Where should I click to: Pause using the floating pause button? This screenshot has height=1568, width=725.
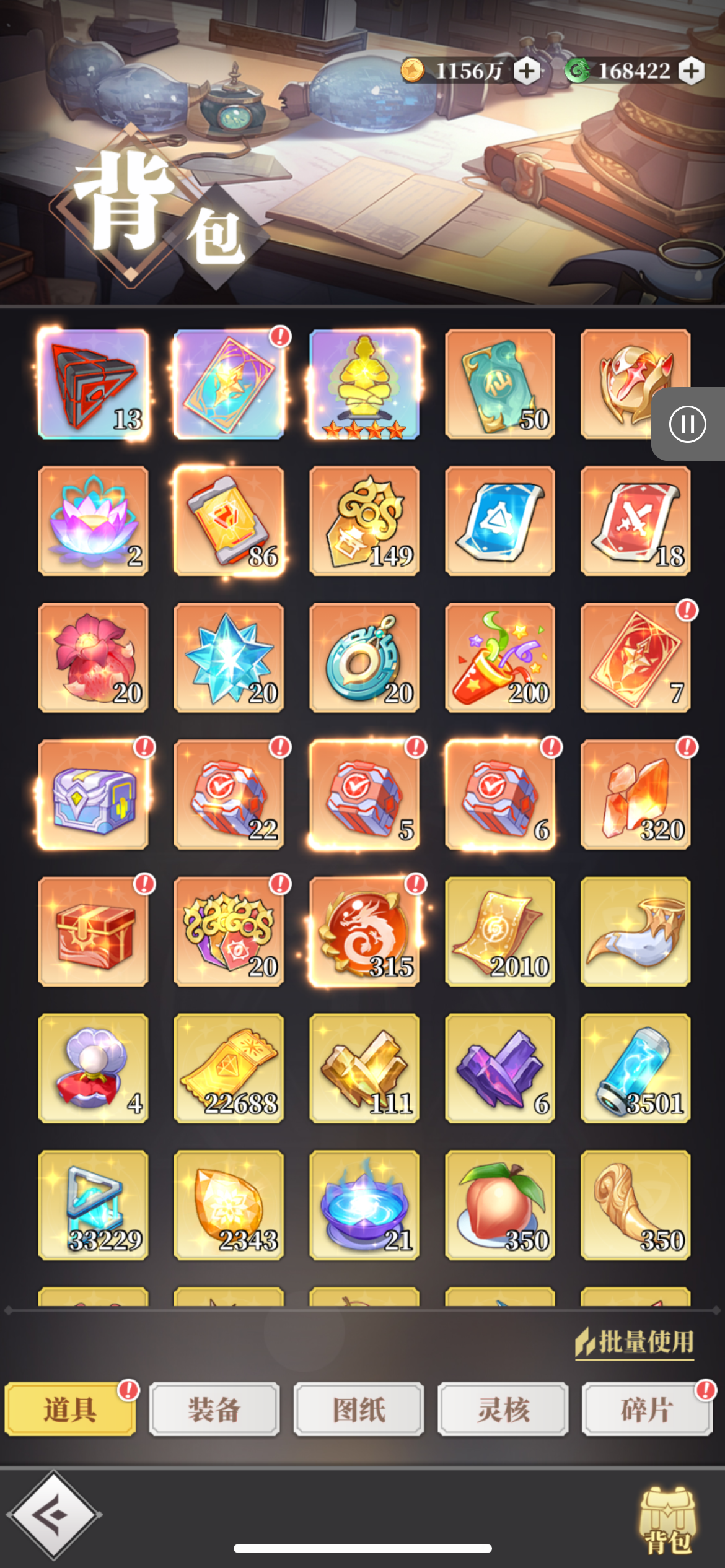click(x=687, y=424)
